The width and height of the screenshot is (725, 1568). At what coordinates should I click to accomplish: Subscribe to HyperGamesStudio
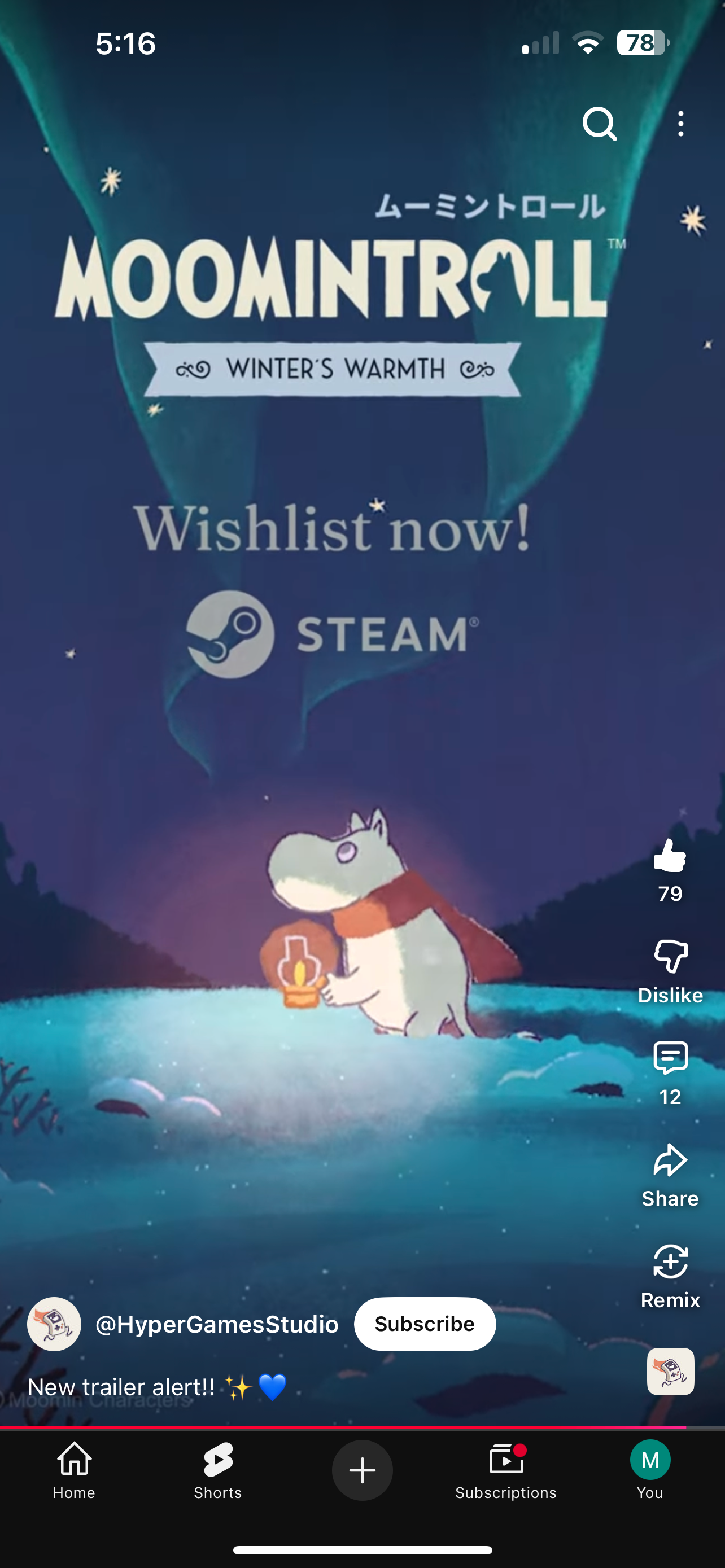click(x=425, y=1324)
